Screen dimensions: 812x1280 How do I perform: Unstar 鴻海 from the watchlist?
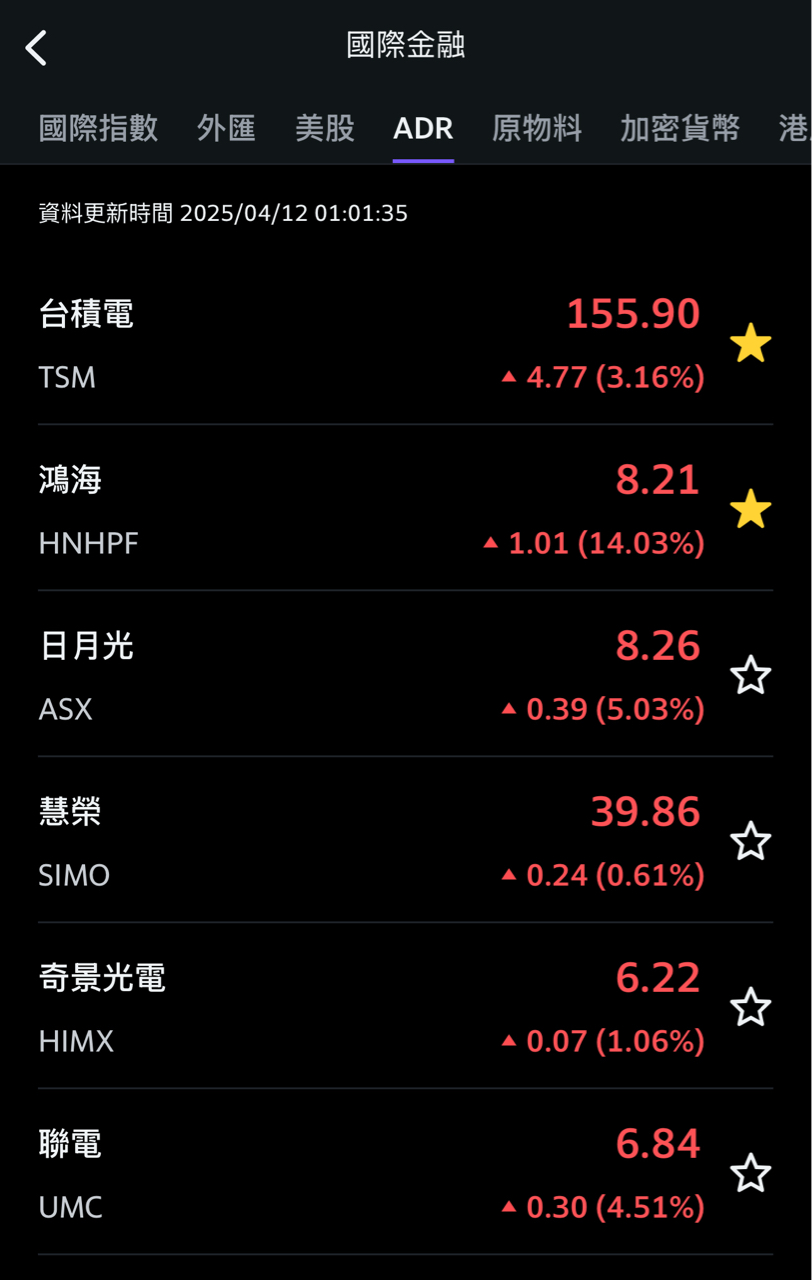(750, 510)
